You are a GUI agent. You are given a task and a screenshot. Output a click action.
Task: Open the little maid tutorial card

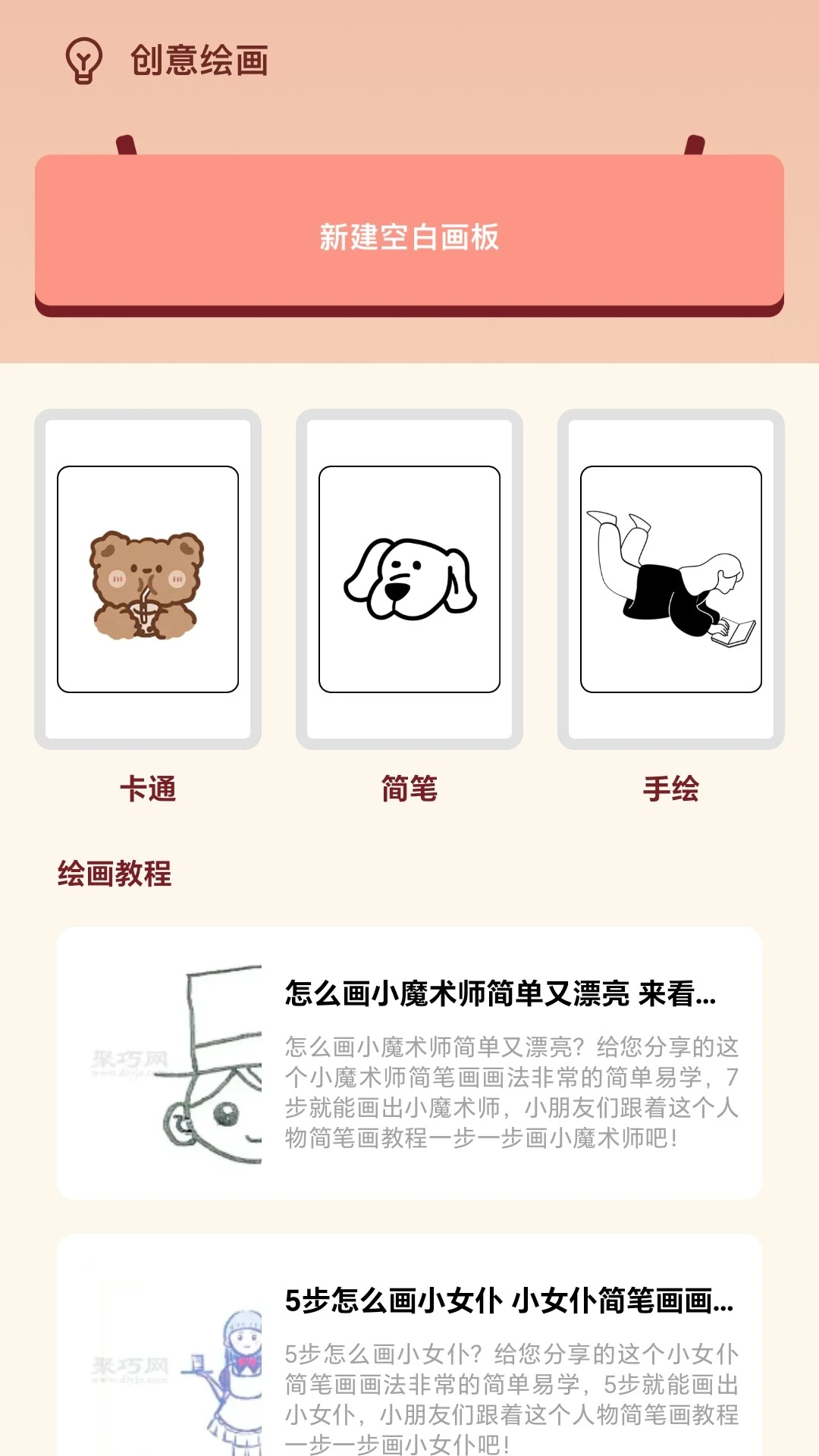pos(409,1357)
